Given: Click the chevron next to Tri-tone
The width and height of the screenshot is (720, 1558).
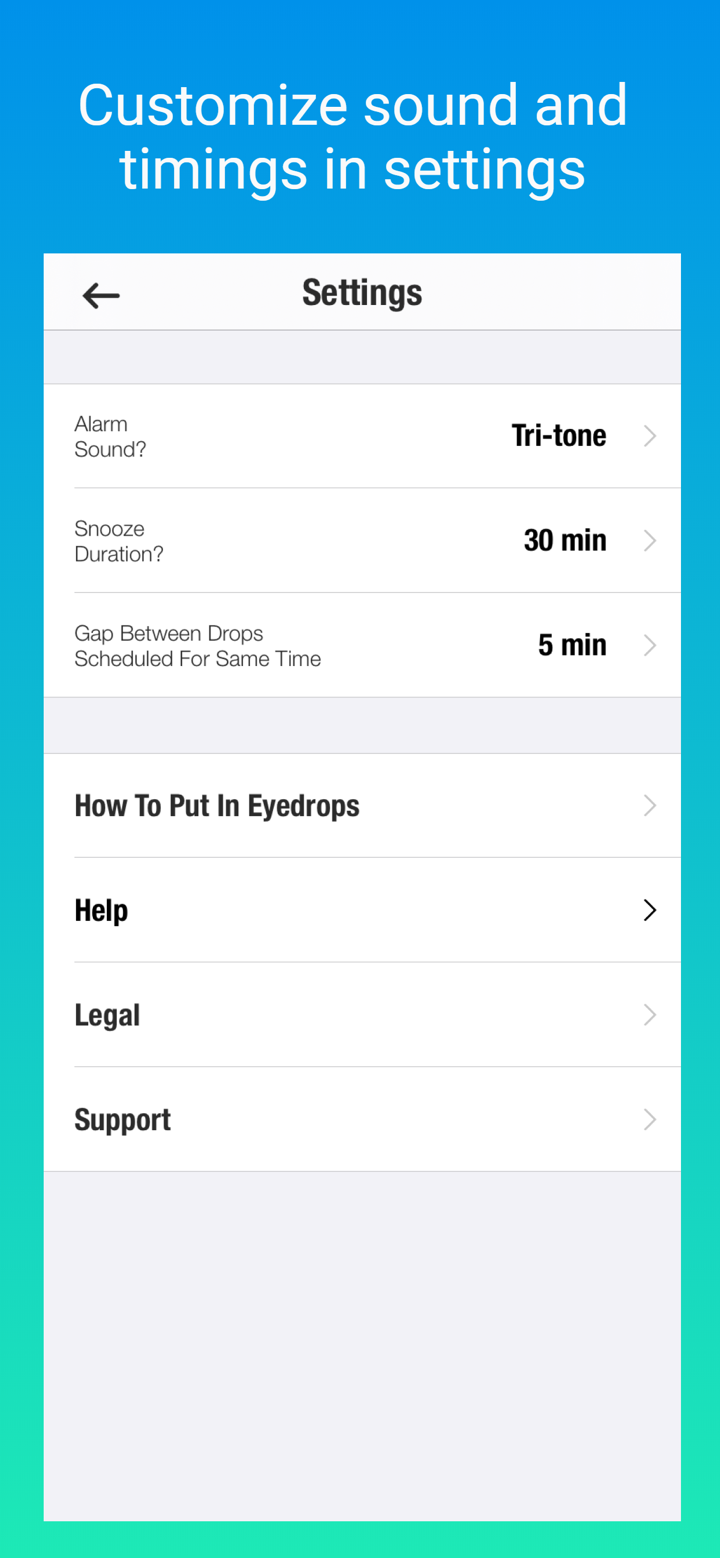Looking at the screenshot, I should [650, 436].
